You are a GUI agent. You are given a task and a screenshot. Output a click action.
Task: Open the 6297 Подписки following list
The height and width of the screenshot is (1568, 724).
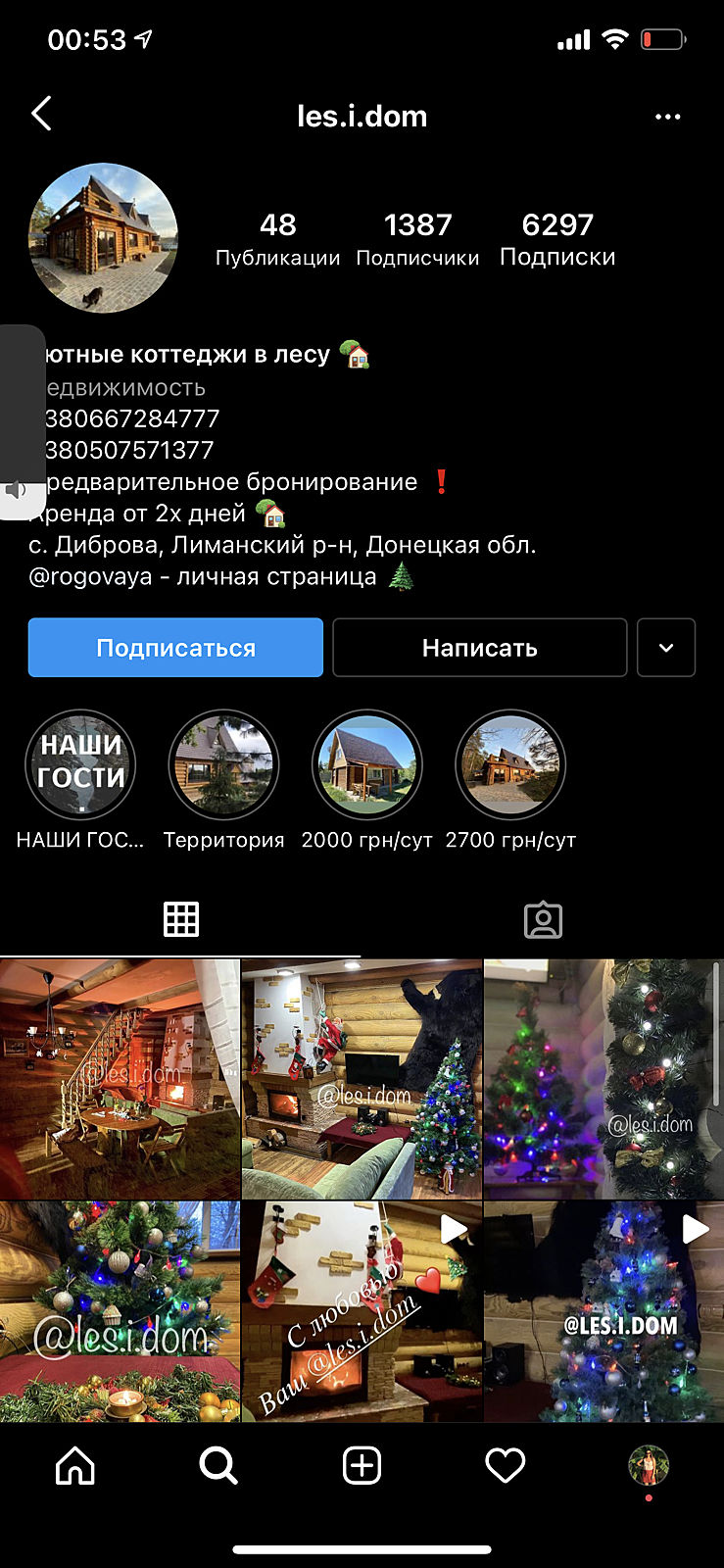click(x=557, y=239)
